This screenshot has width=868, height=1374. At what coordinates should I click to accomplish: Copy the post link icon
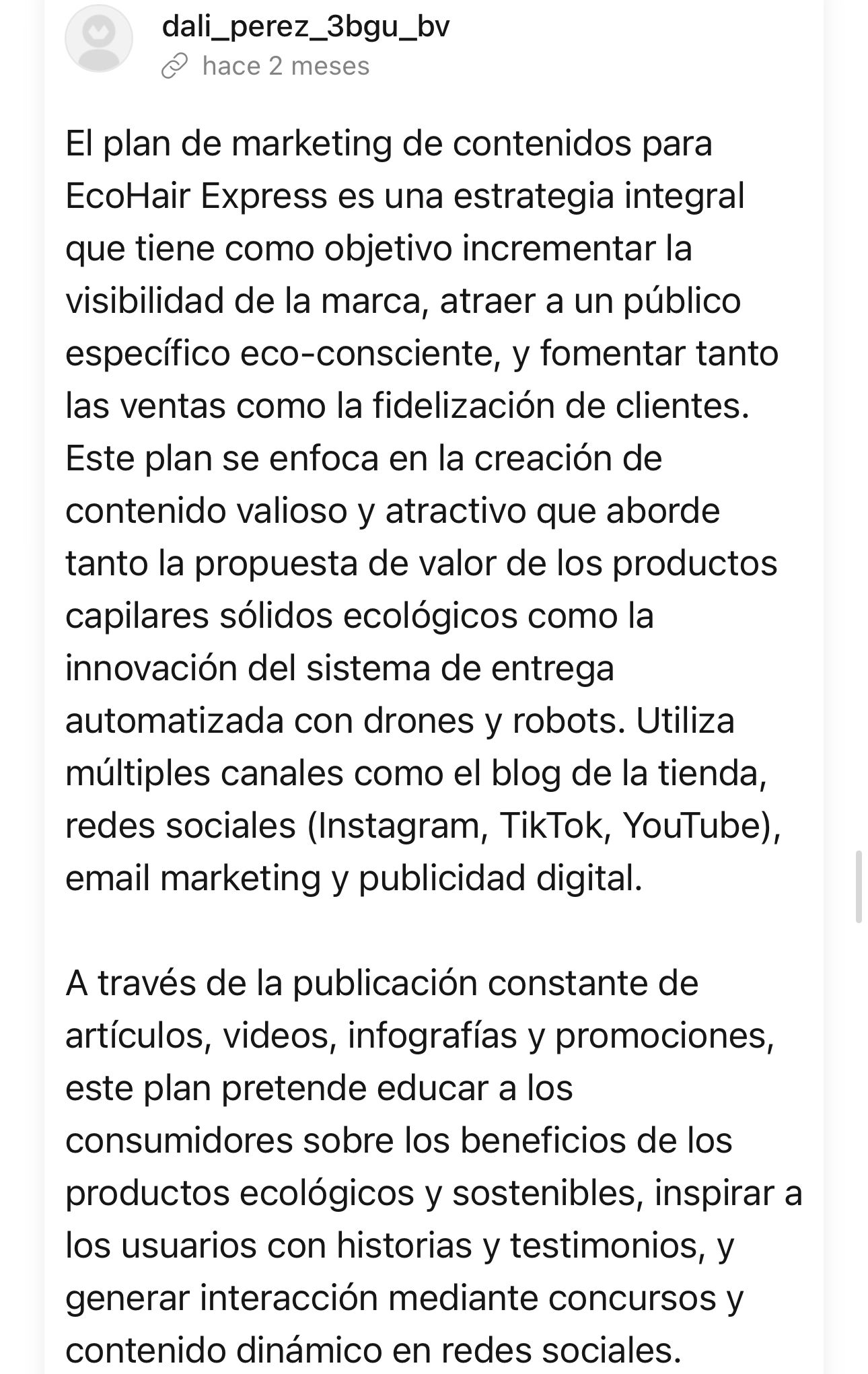pyautogui.click(x=174, y=67)
